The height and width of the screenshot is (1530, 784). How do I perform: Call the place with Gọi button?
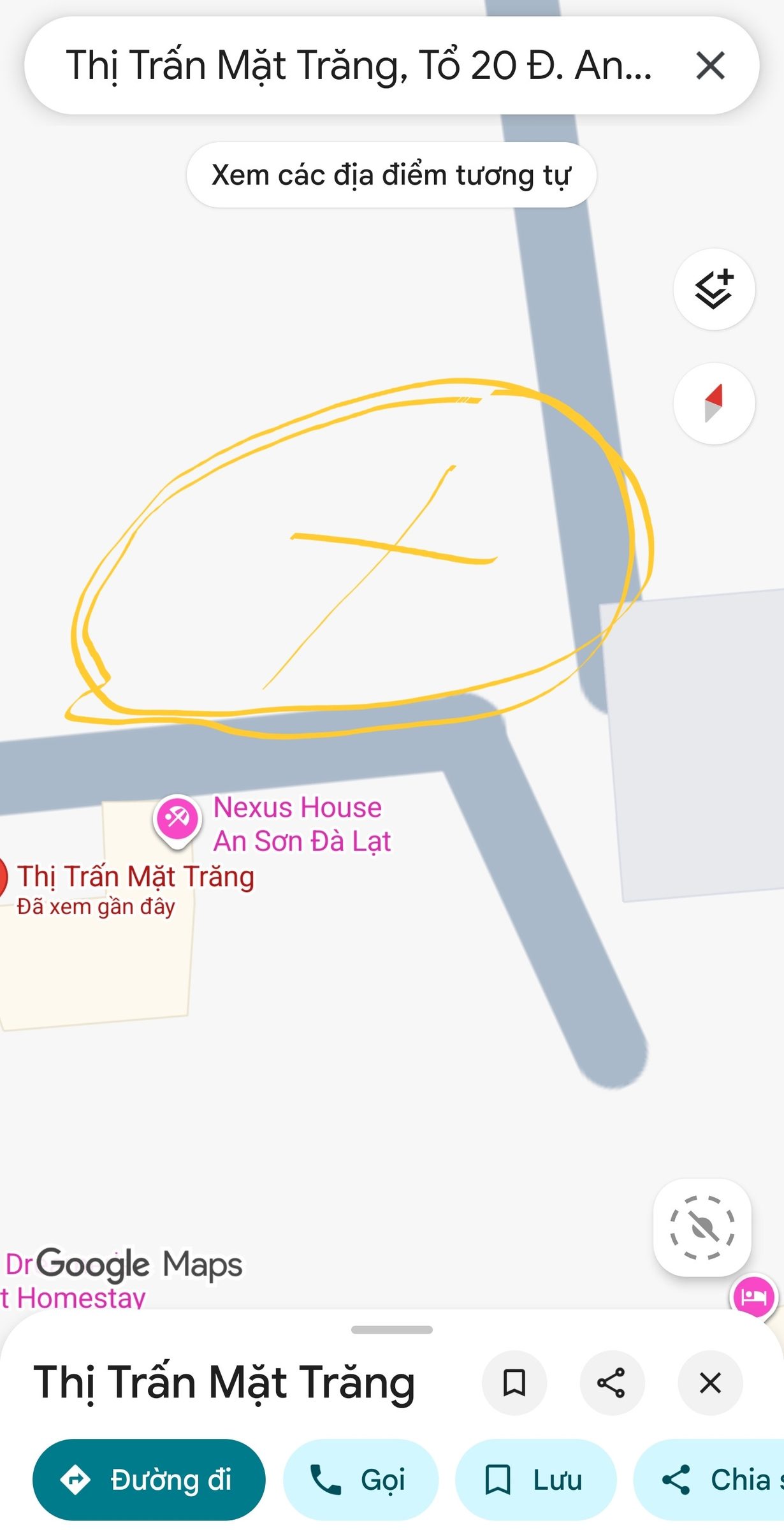click(x=361, y=1480)
